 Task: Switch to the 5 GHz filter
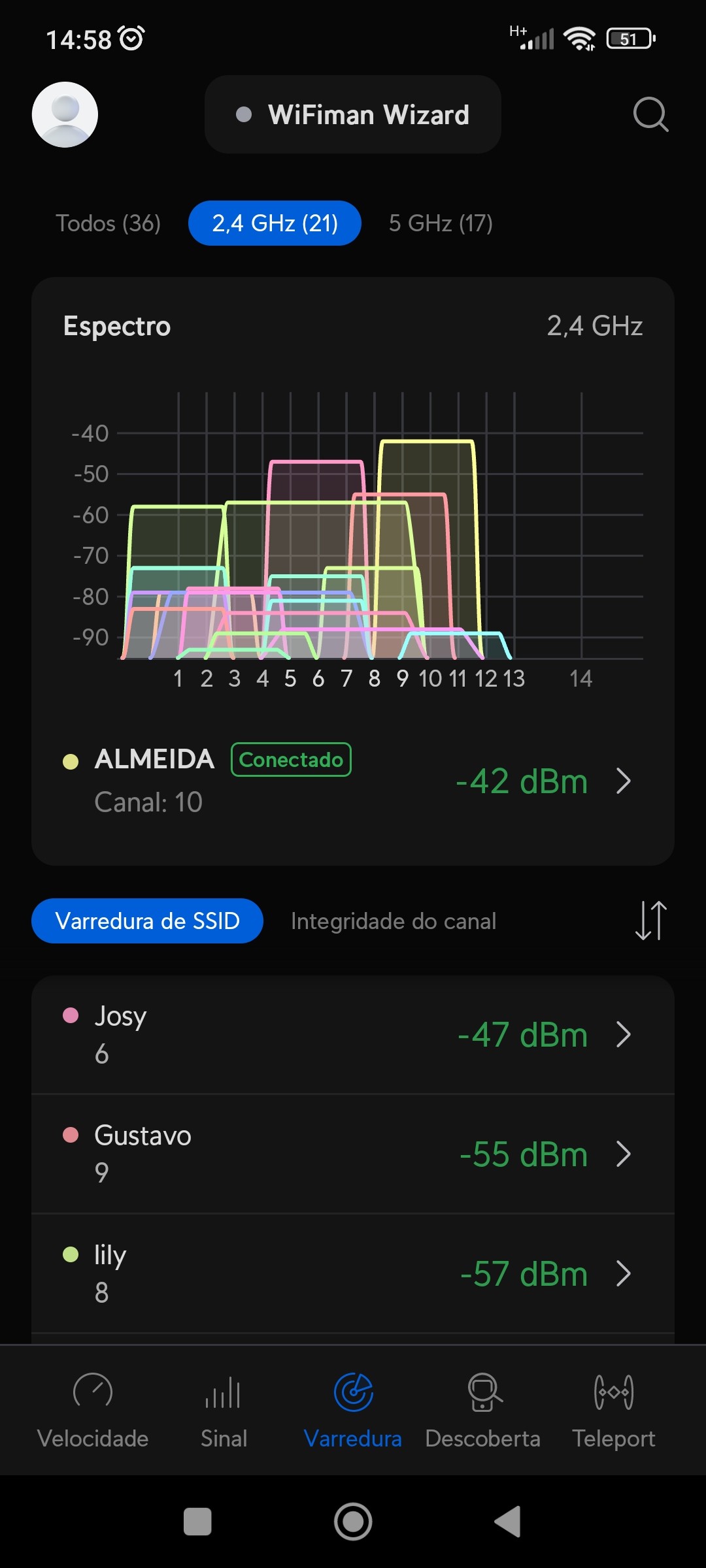(x=441, y=223)
